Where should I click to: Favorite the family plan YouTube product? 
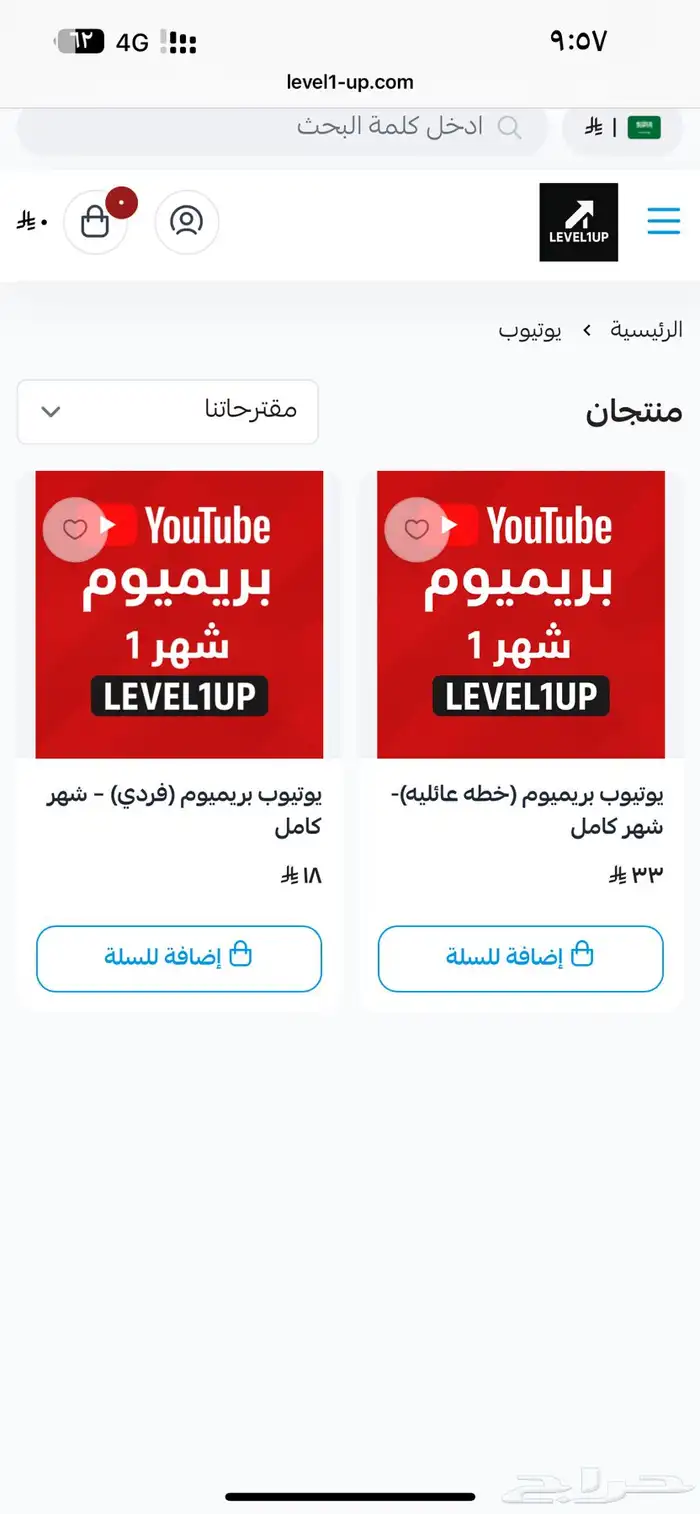pyautogui.click(x=416, y=529)
